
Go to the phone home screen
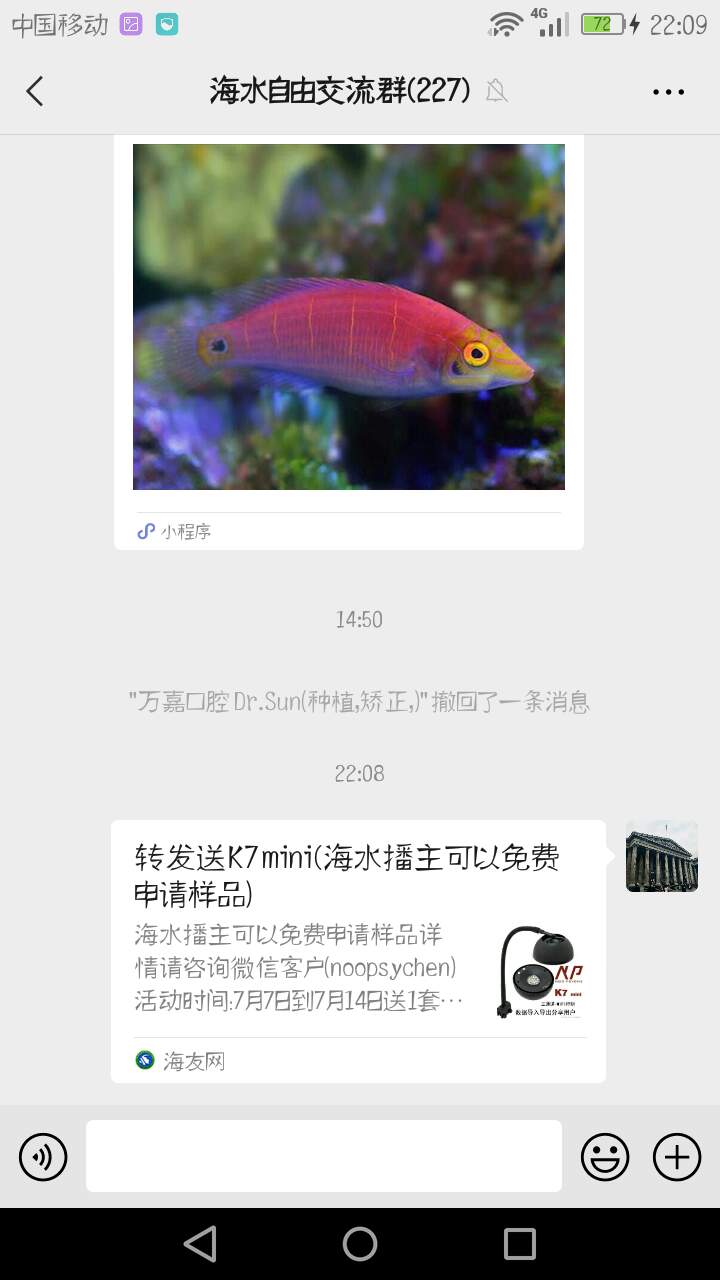(x=360, y=1244)
